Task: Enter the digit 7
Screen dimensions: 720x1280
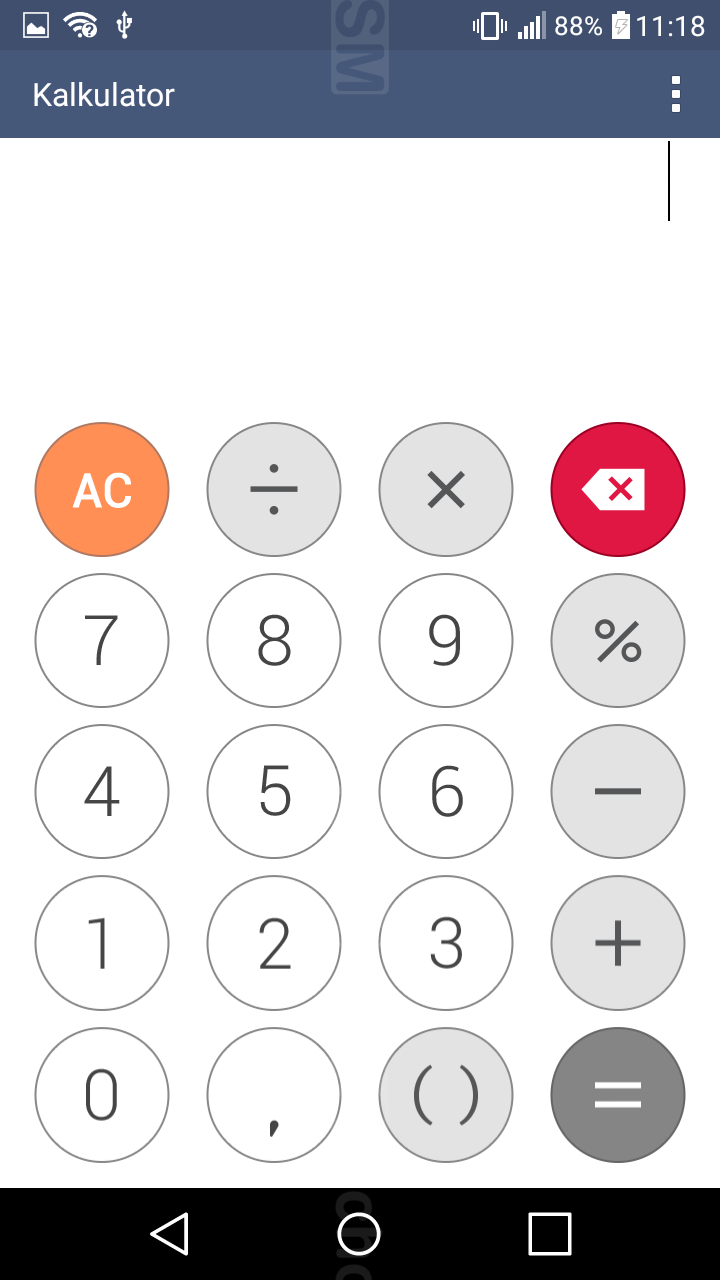Action: tap(102, 641)
